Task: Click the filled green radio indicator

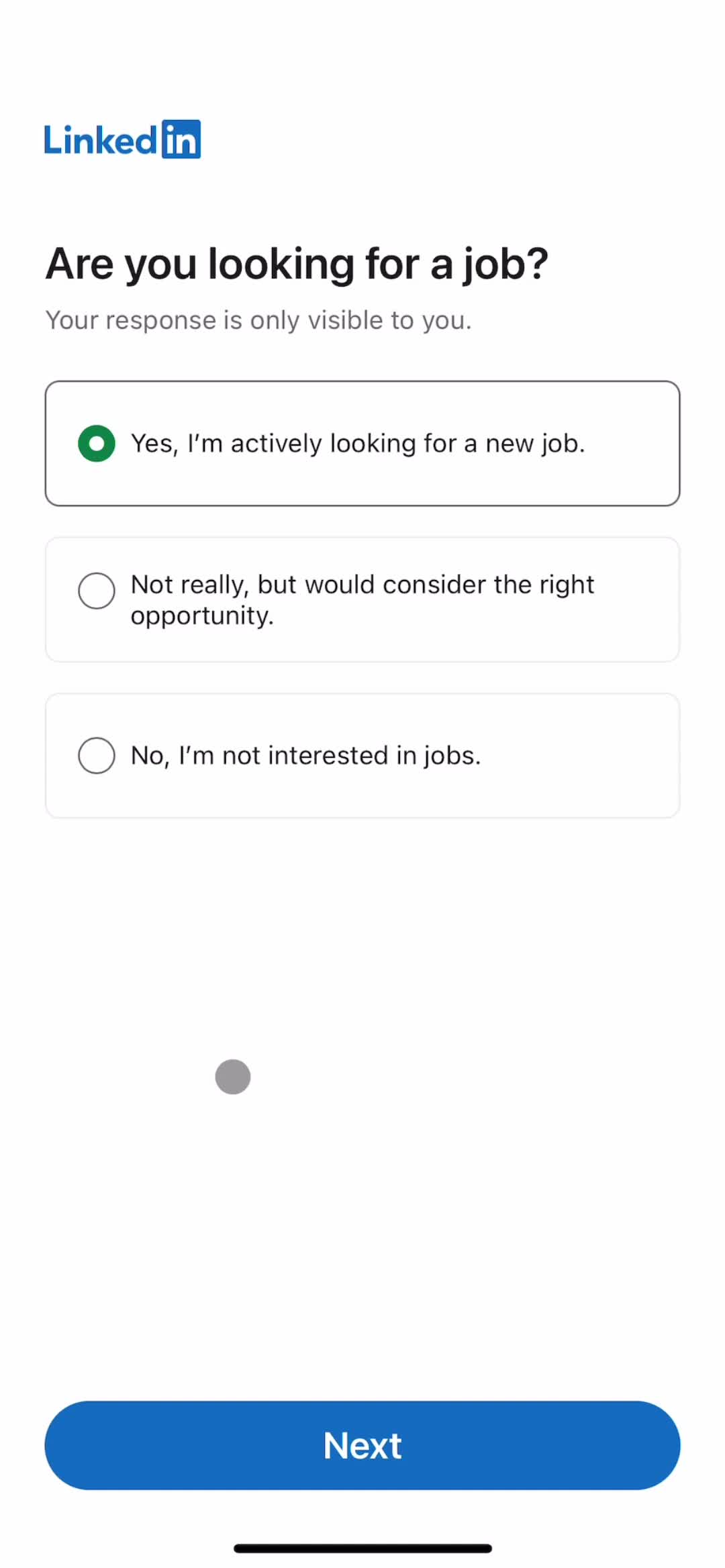Action: point(96,443)
